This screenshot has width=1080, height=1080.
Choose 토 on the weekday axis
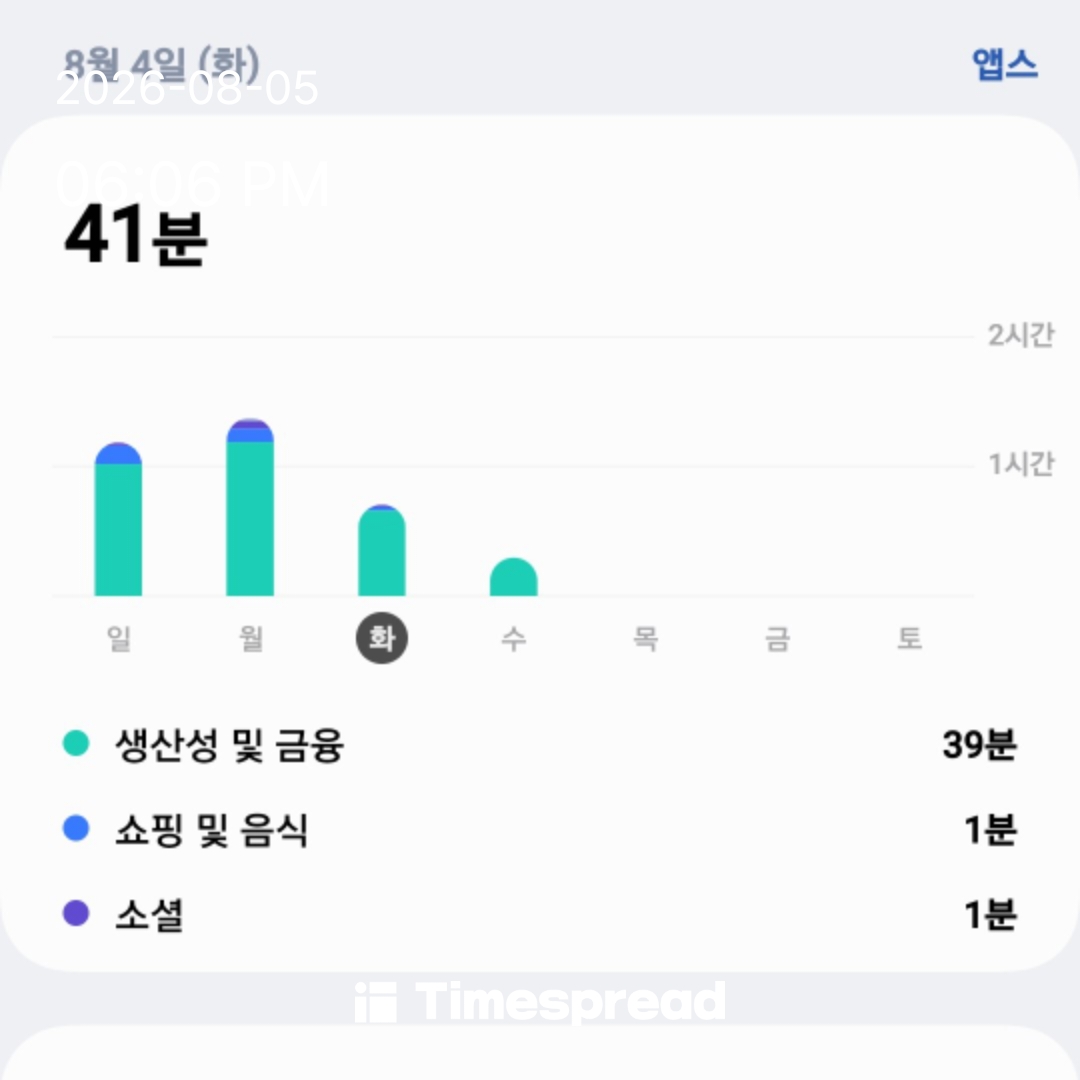tap(909, 638)
